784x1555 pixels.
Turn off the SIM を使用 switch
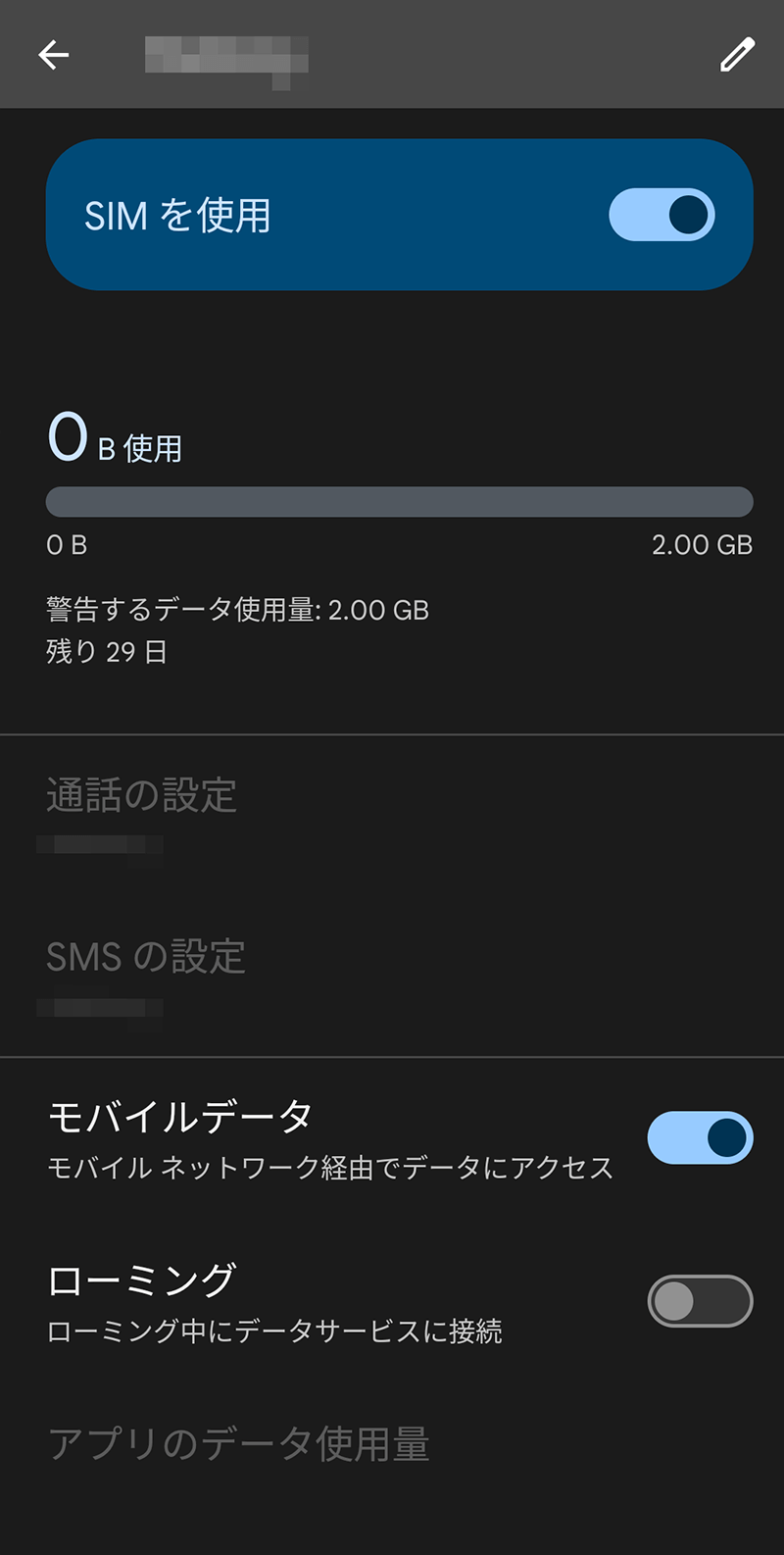pos(661,215)
